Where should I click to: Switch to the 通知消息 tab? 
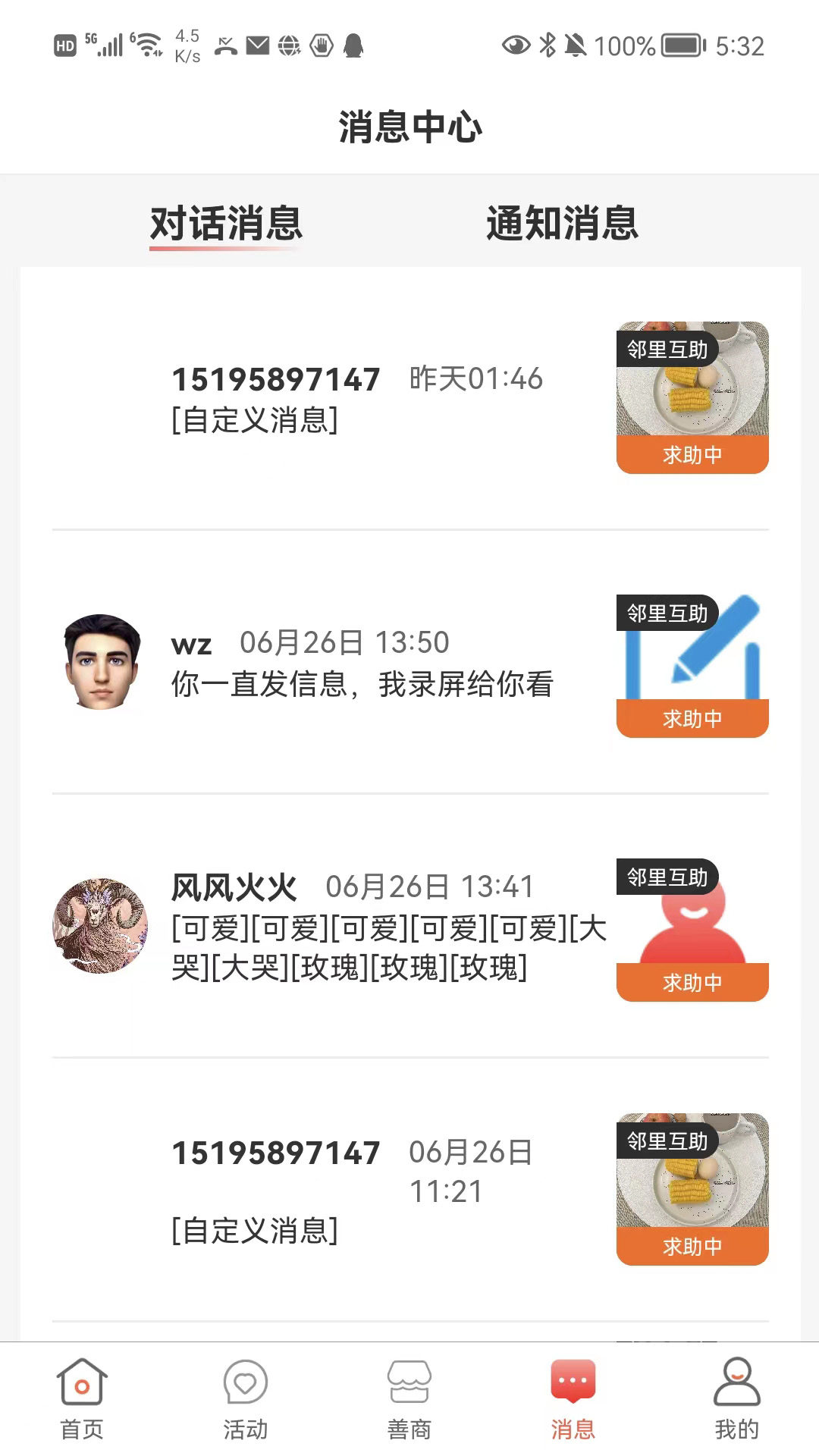tap(562, 223)
